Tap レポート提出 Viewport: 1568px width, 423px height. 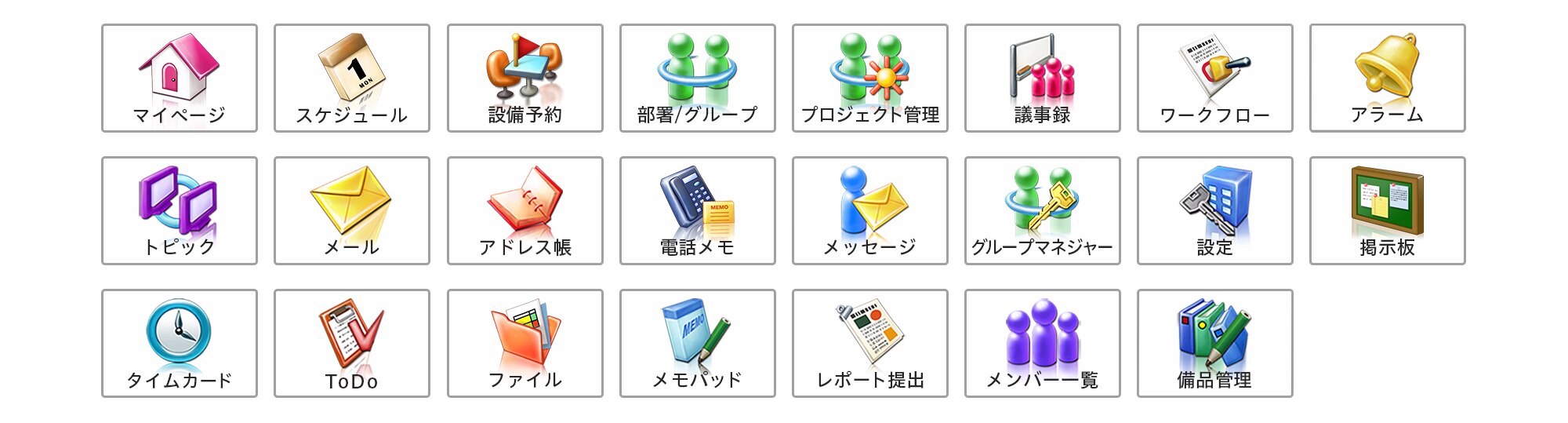pos(870,343)
